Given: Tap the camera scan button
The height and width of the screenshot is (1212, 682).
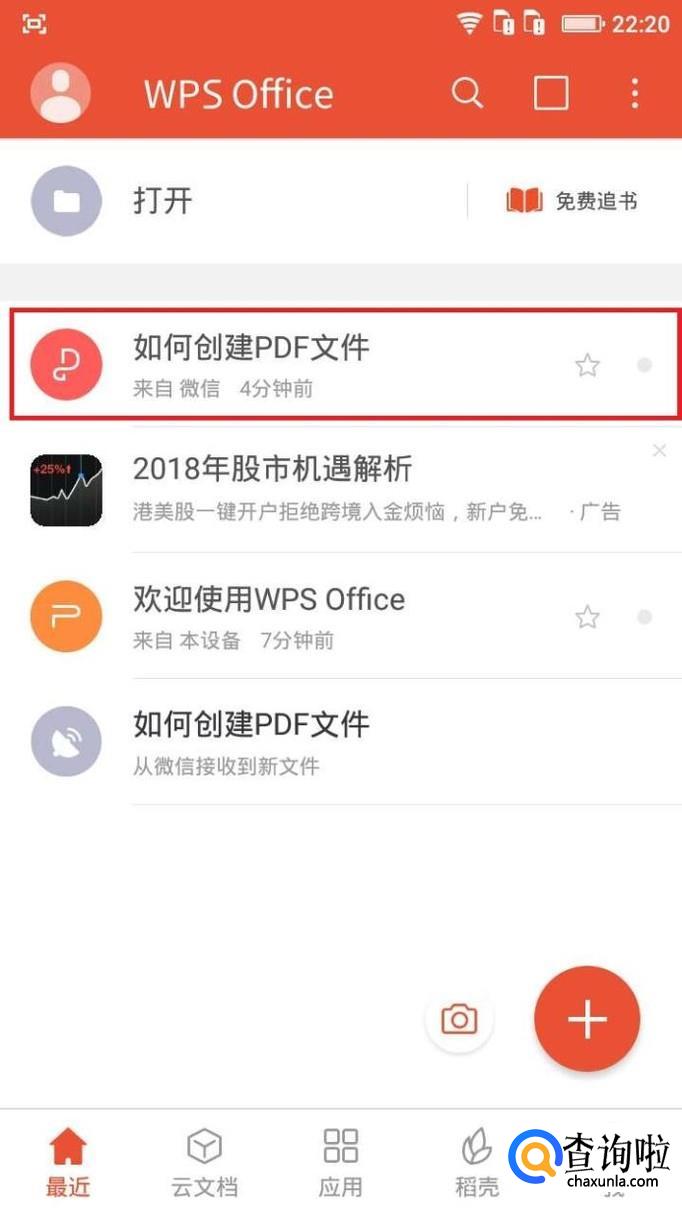Looking at the screenshot, I should tap(459, 1019).
